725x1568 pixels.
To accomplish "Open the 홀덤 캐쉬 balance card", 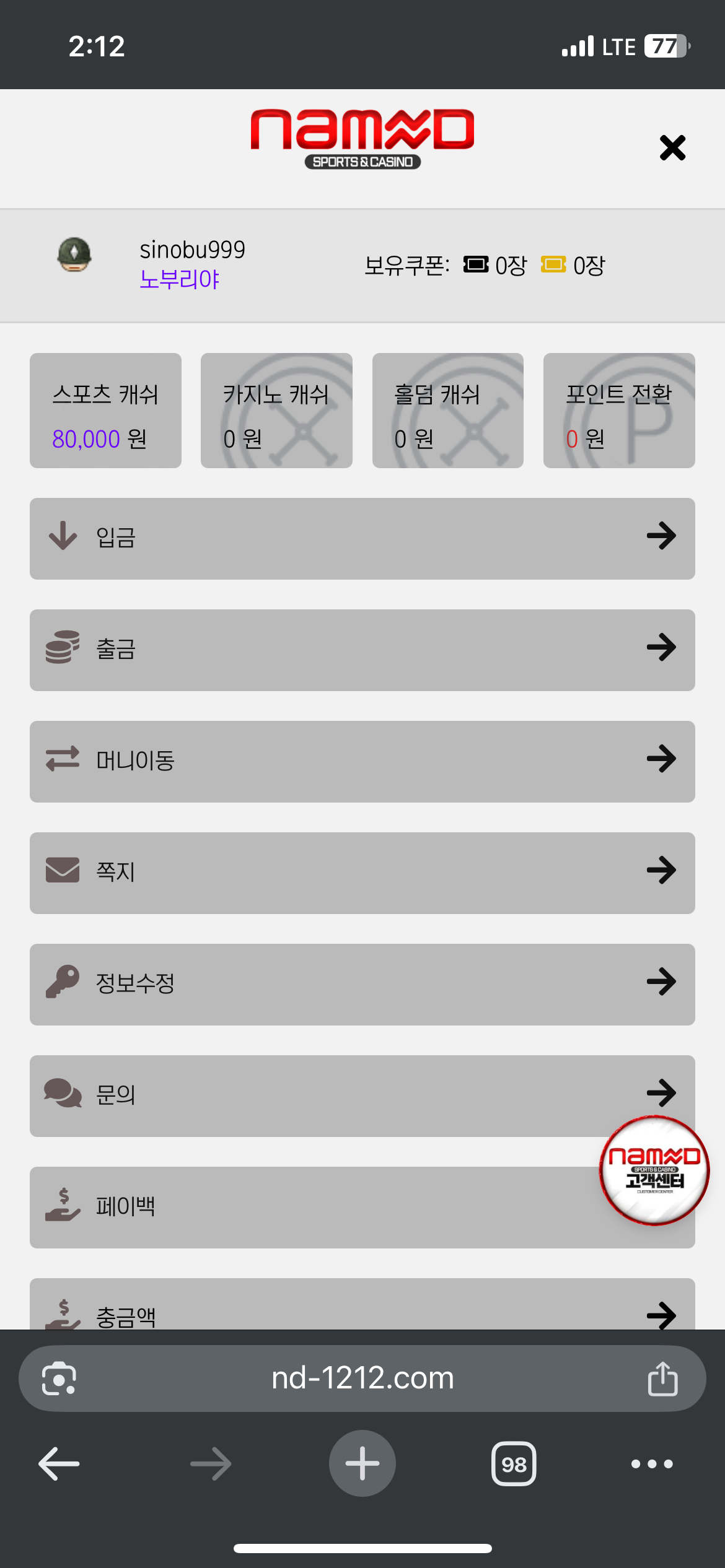I will [447, 411].
